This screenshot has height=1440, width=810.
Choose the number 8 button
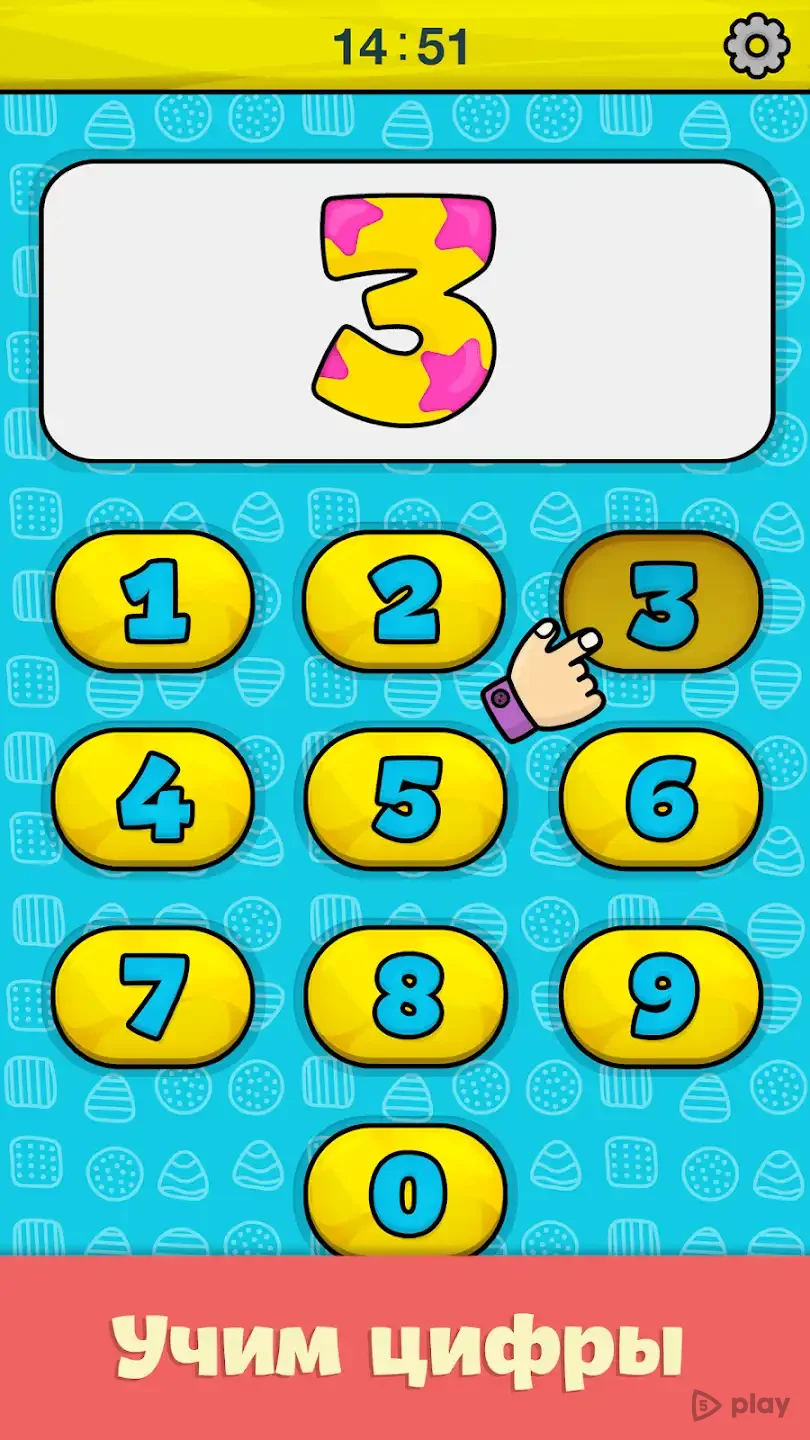click(405, 997)
